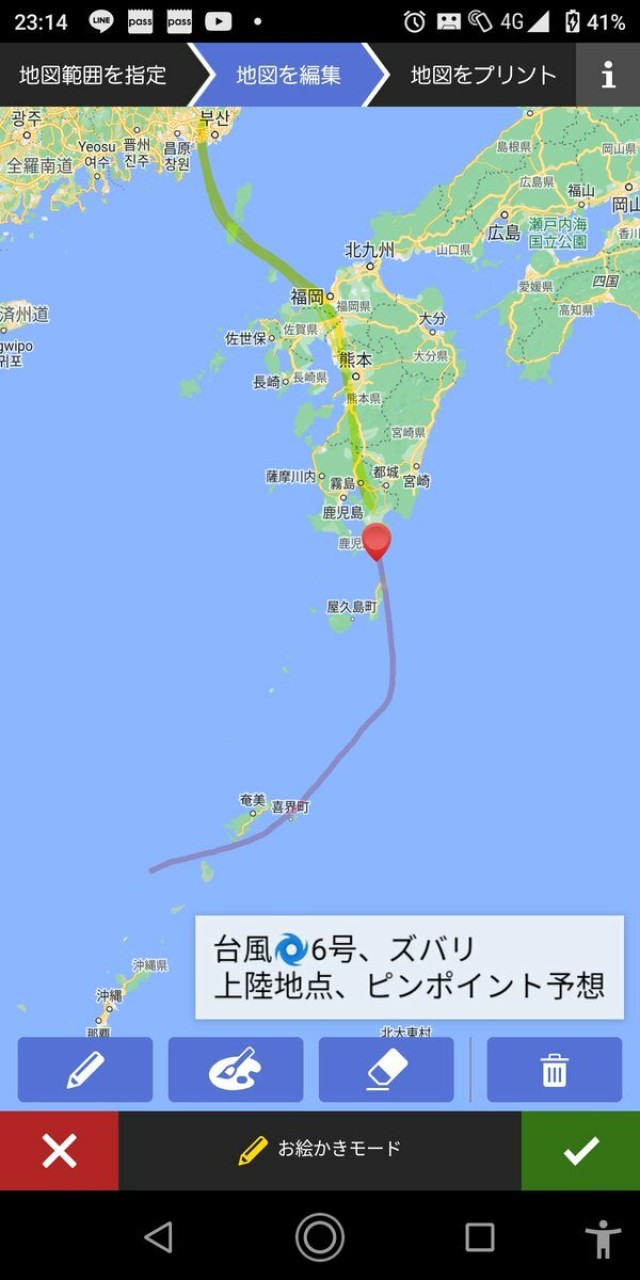
Task: Delete drawing with trash button
Action: coord(554,1069)
